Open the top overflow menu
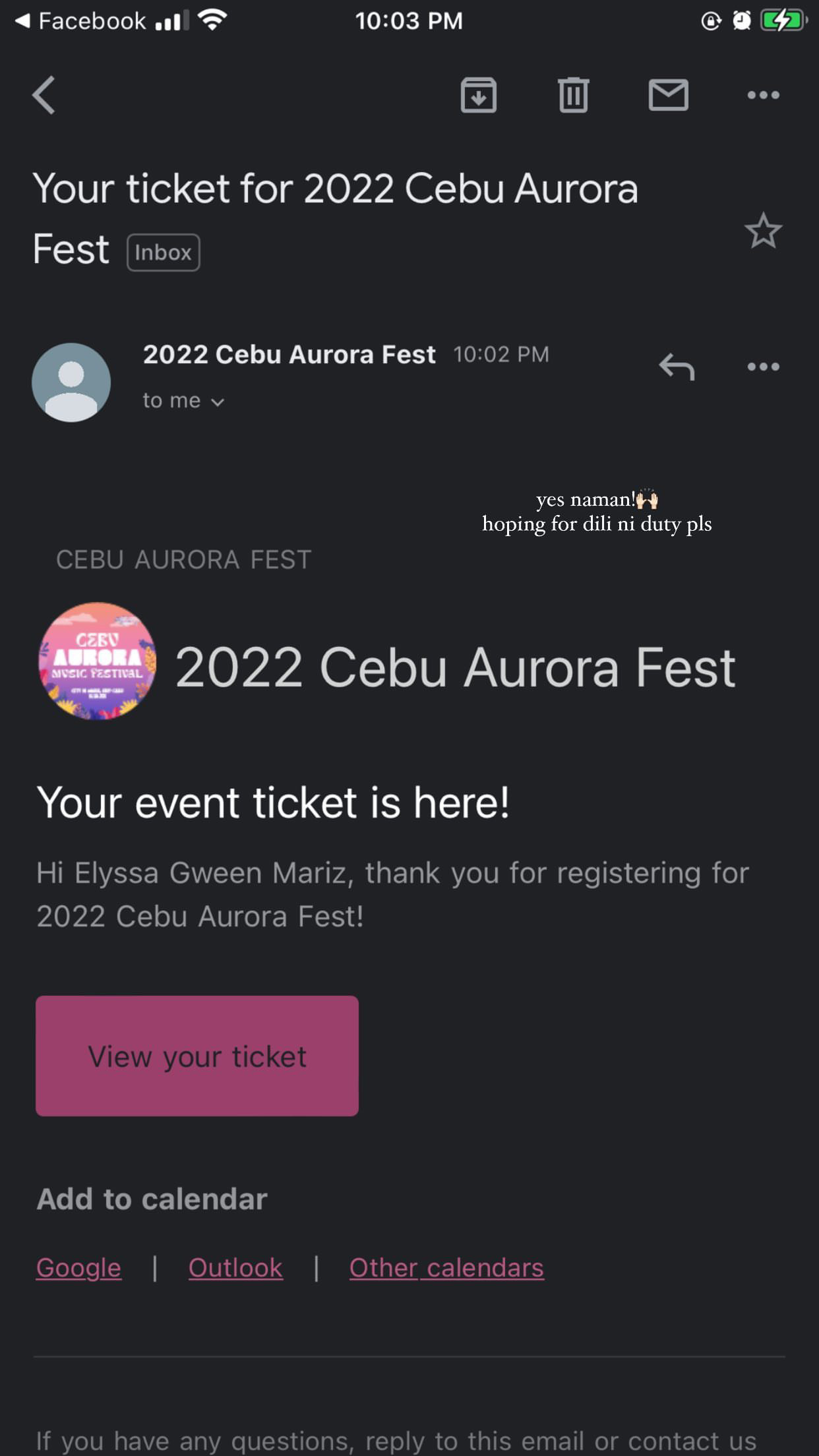Screen dimensions: 819x1456 (763, 96)
